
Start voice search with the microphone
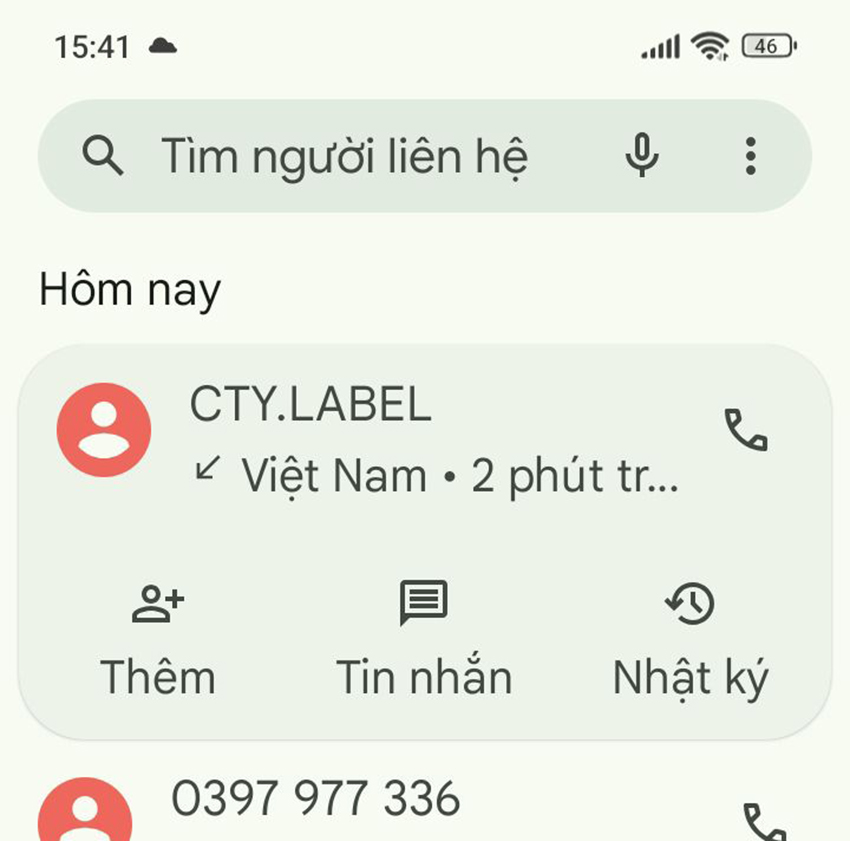pos(642,157)
